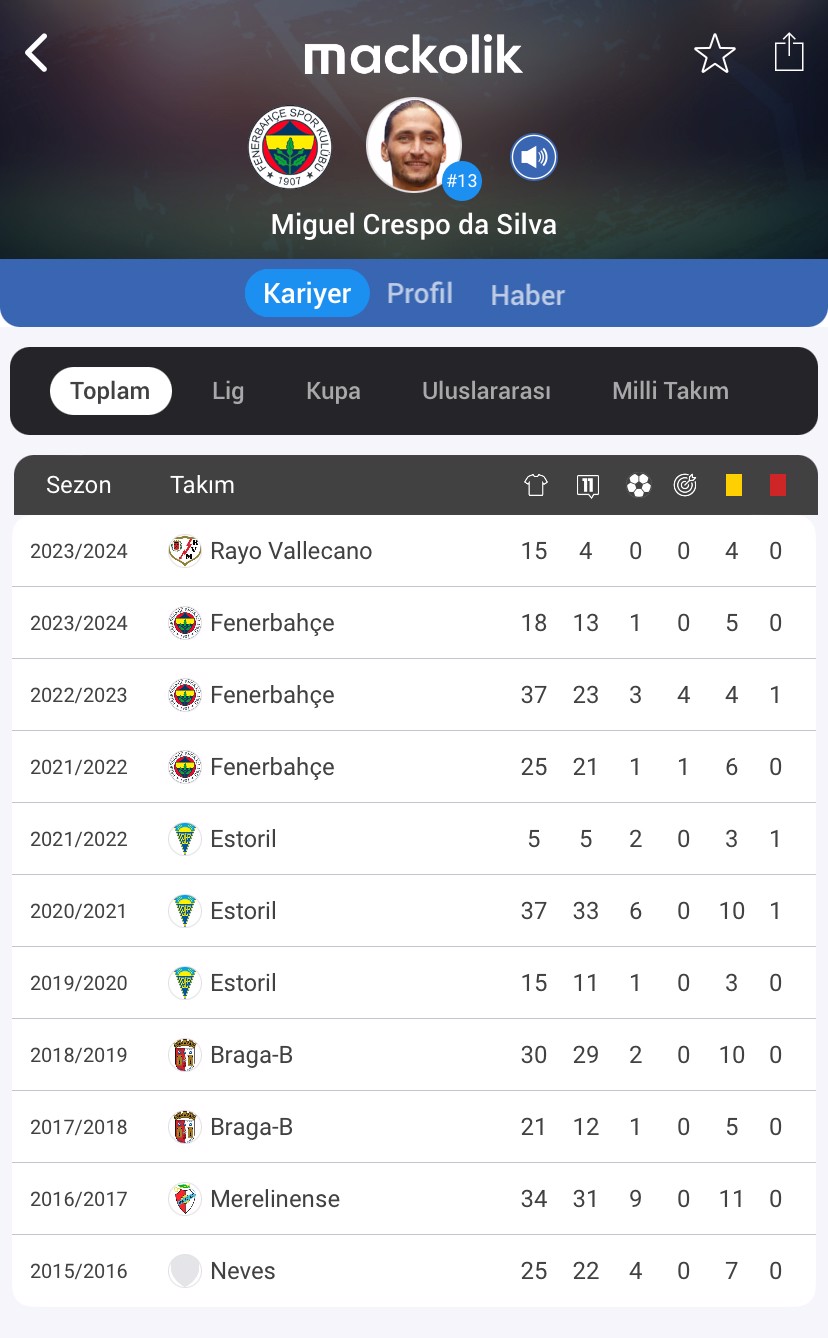
Task: View Milli Takım statistics
Action: (x=670, y=391)
